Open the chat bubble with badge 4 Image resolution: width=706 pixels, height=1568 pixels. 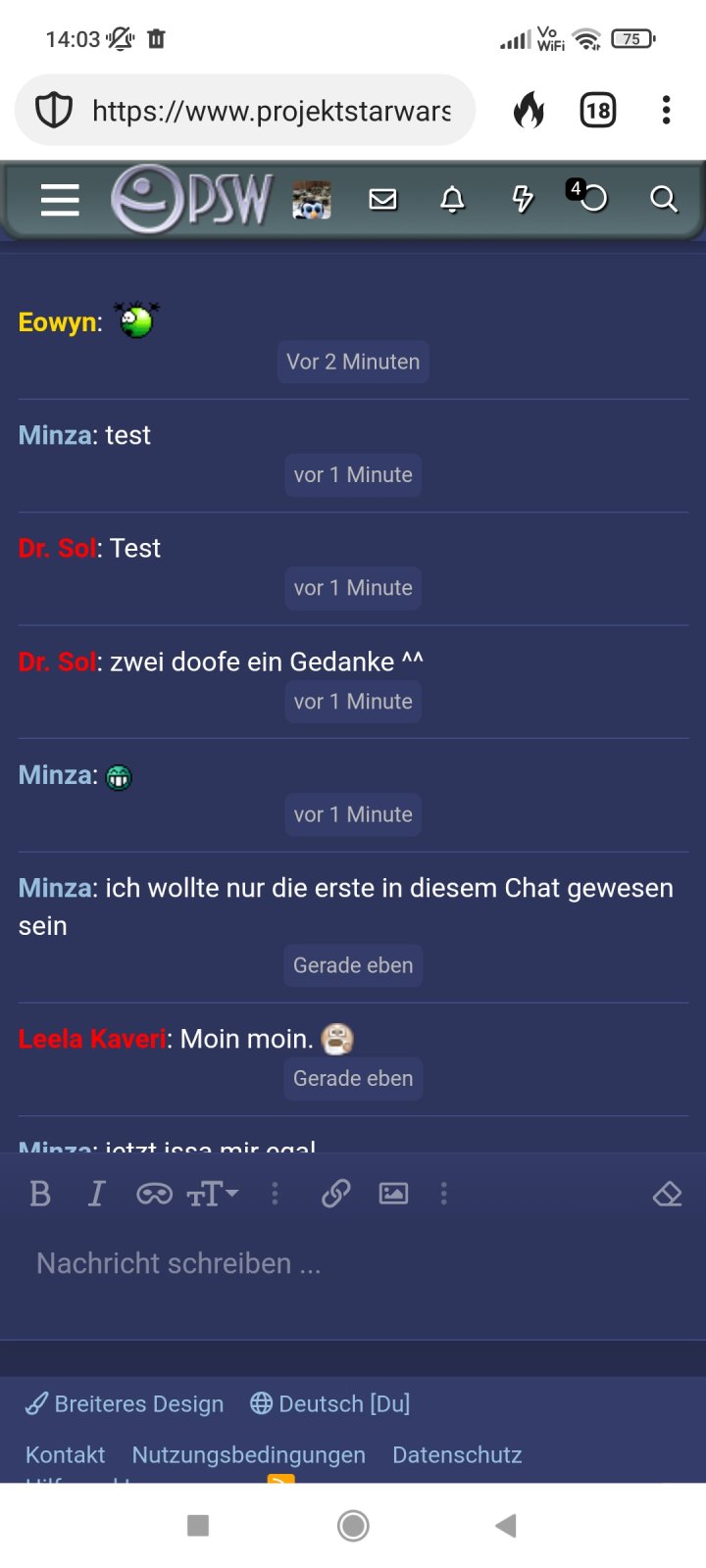(591, 199)
